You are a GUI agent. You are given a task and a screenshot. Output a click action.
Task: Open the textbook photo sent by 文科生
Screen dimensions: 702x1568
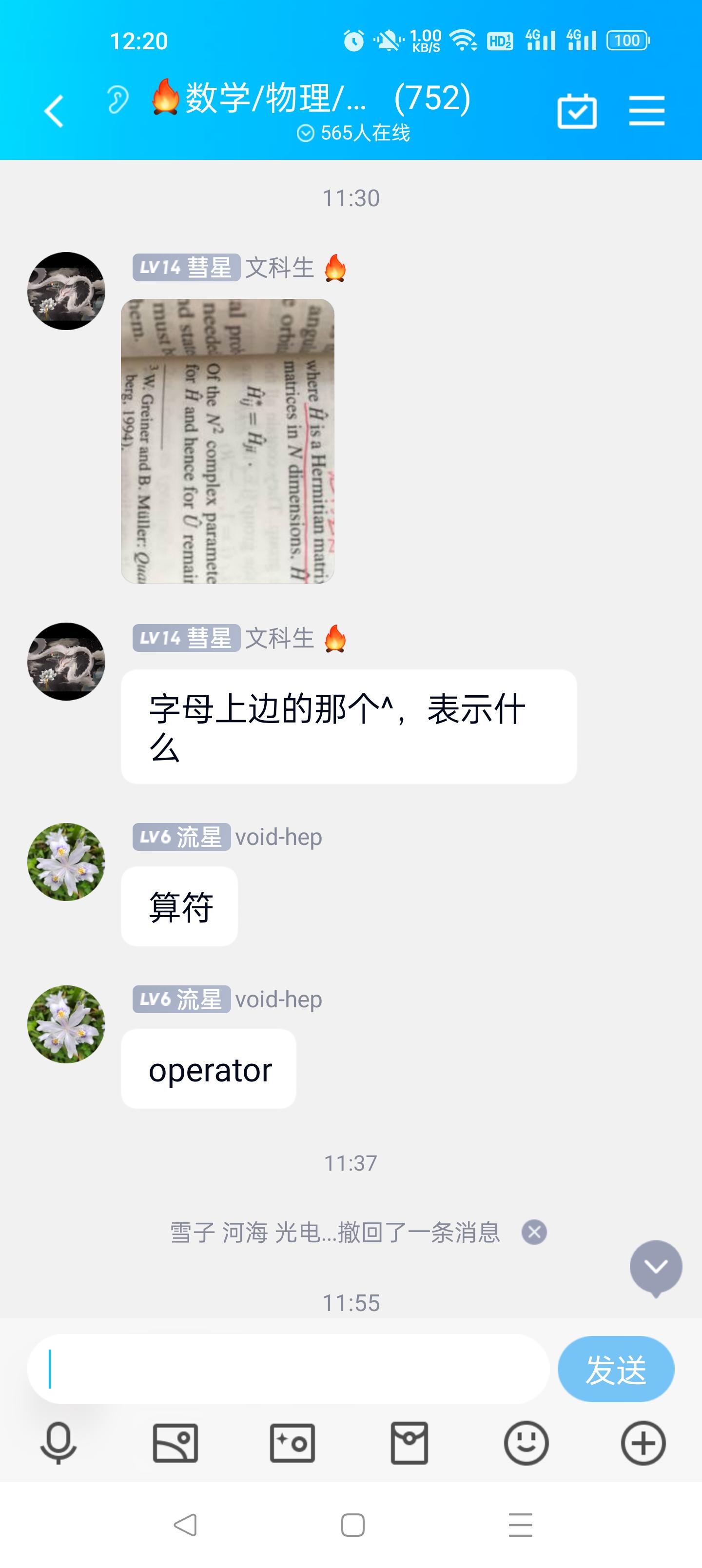point(228,441)
